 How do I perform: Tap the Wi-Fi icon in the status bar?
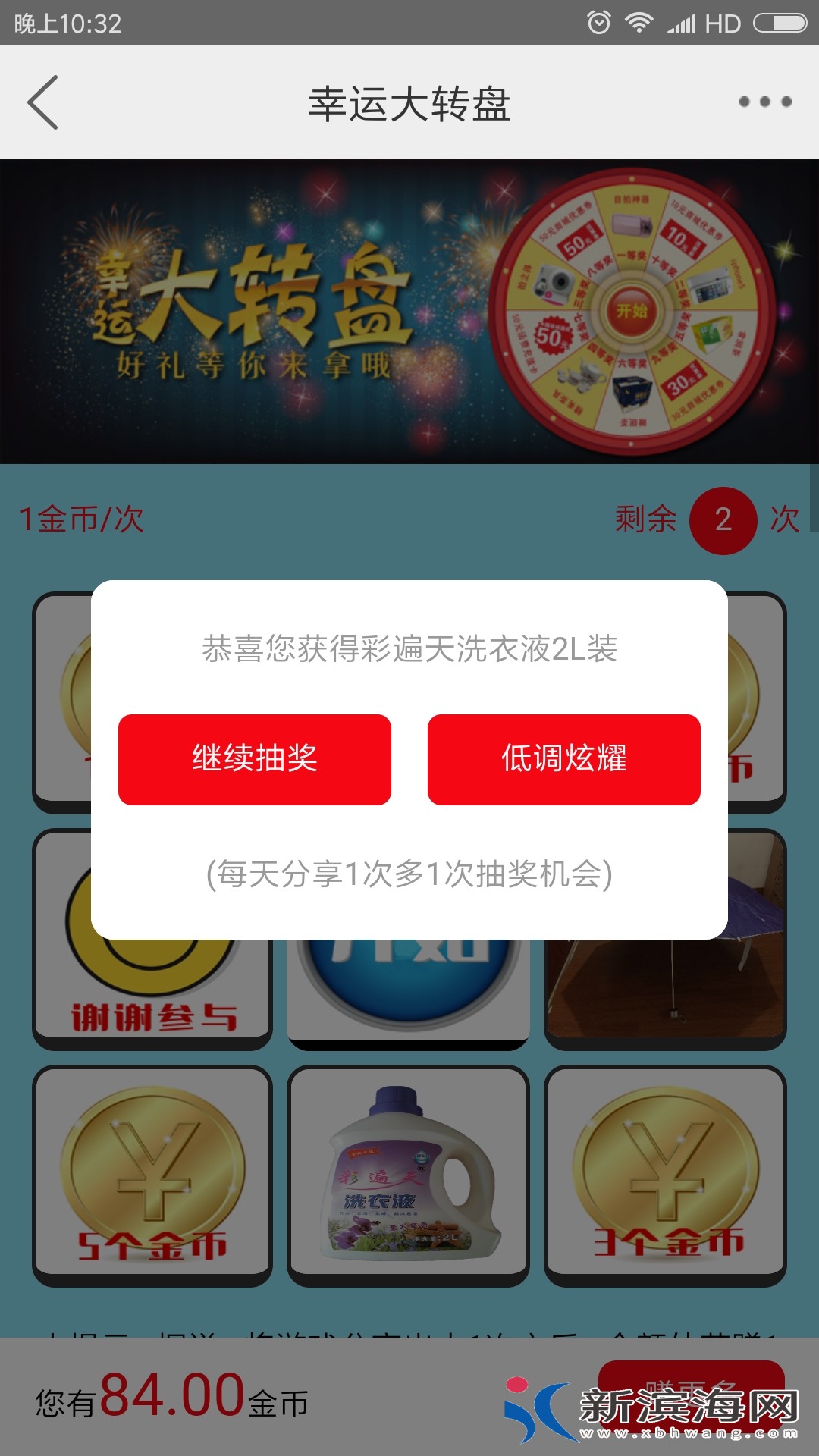pos(639,23)
